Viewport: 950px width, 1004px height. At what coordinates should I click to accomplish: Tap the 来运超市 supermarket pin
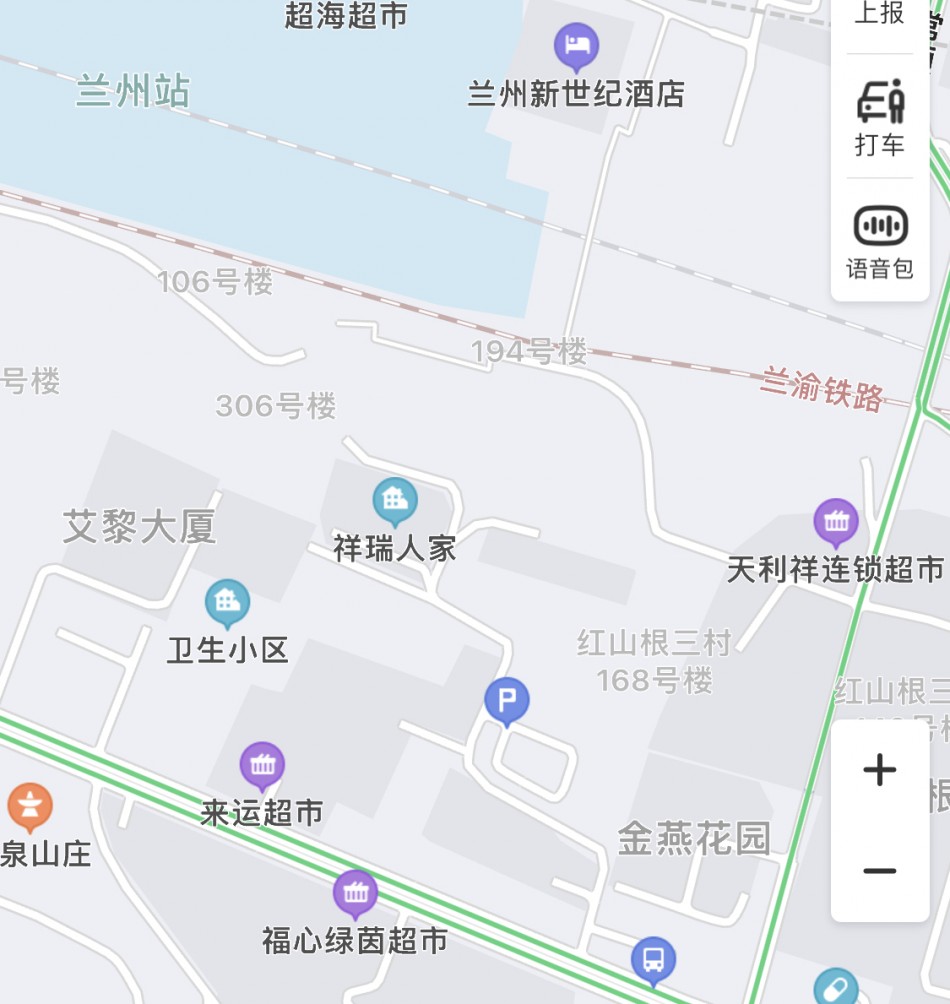[262, 765]
